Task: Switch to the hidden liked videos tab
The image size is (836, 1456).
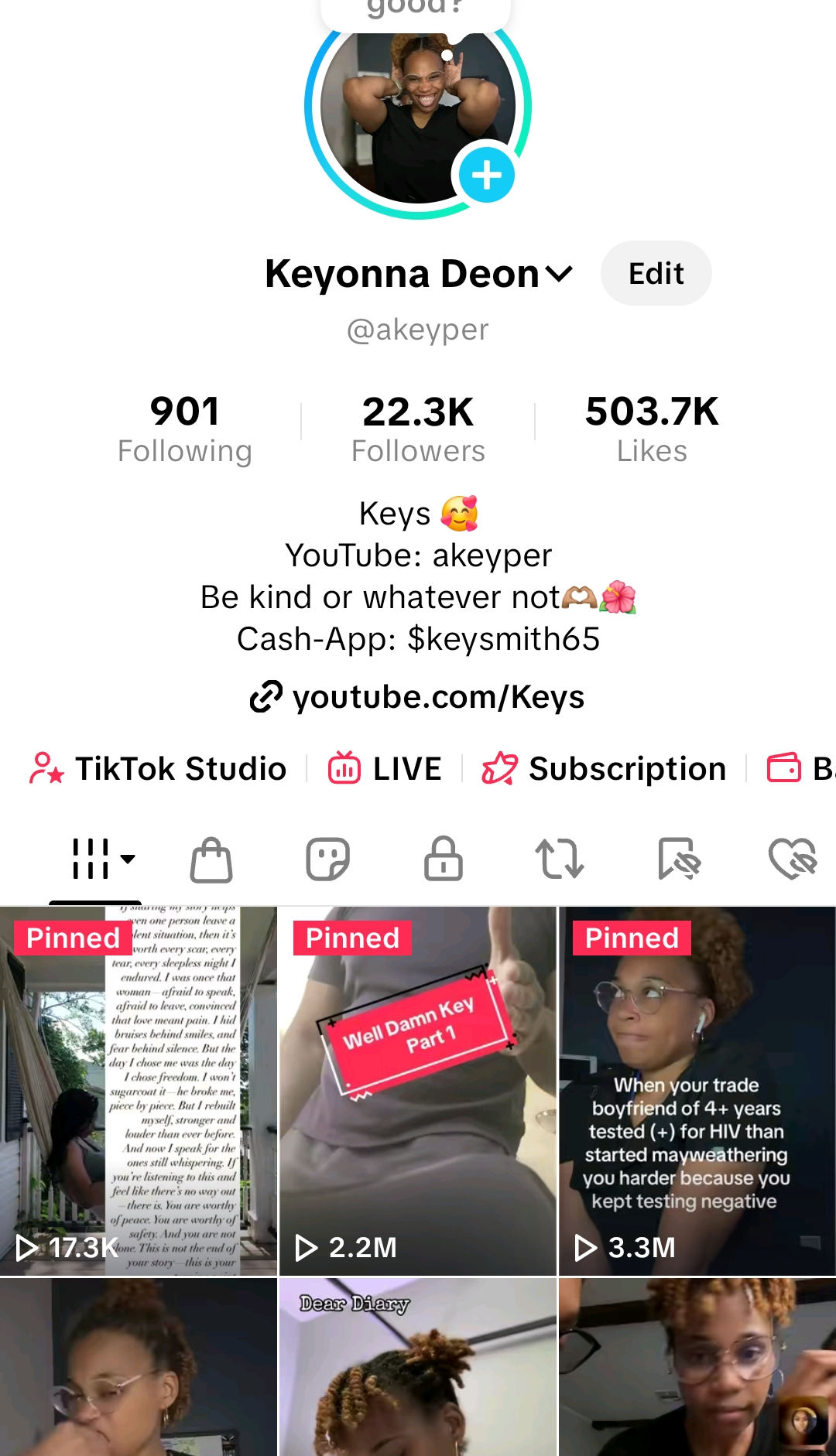Action: click(793, 860)
